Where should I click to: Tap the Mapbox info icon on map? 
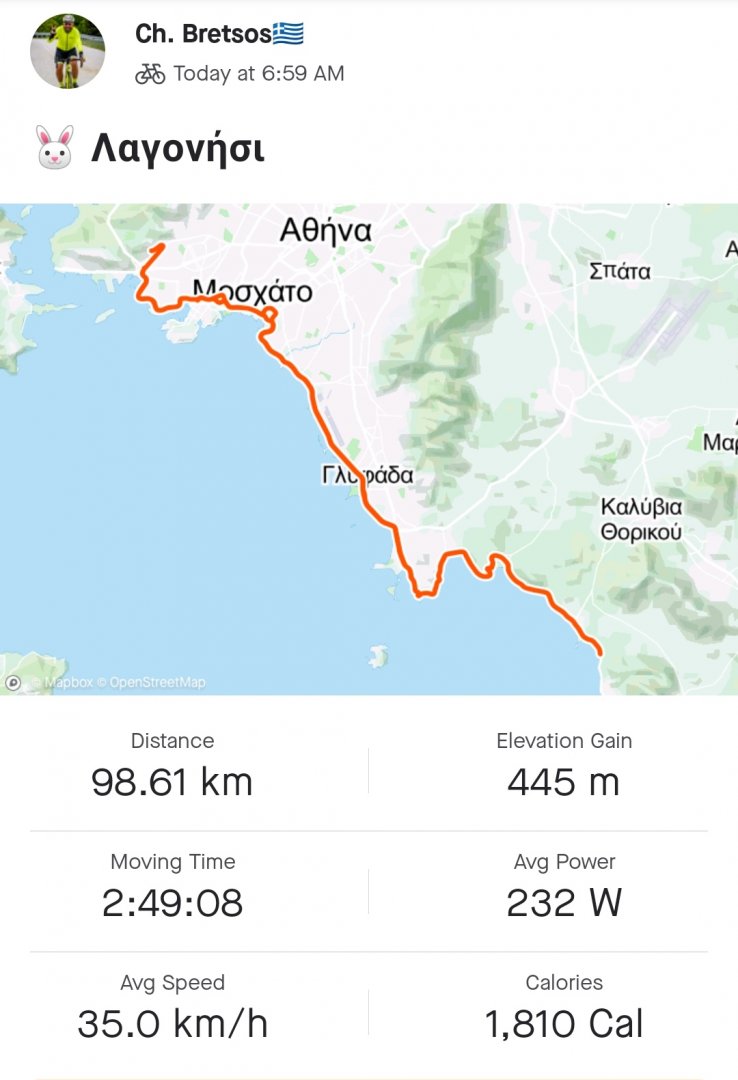click(13, 683)
